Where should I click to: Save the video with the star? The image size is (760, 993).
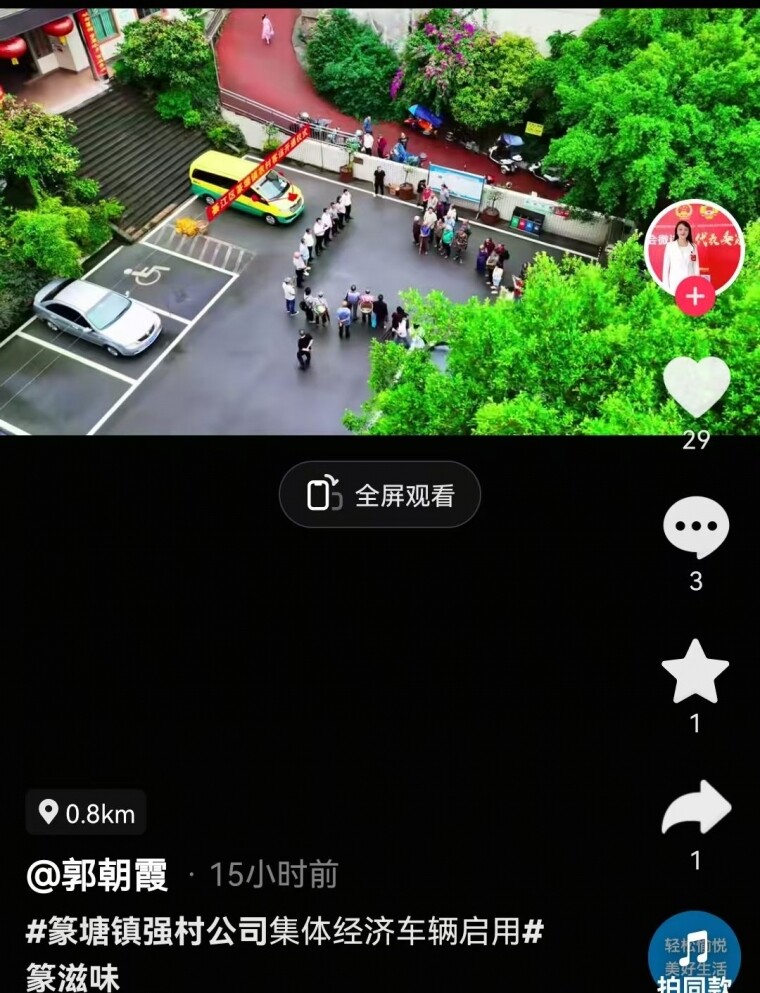[x=696, y=672]
